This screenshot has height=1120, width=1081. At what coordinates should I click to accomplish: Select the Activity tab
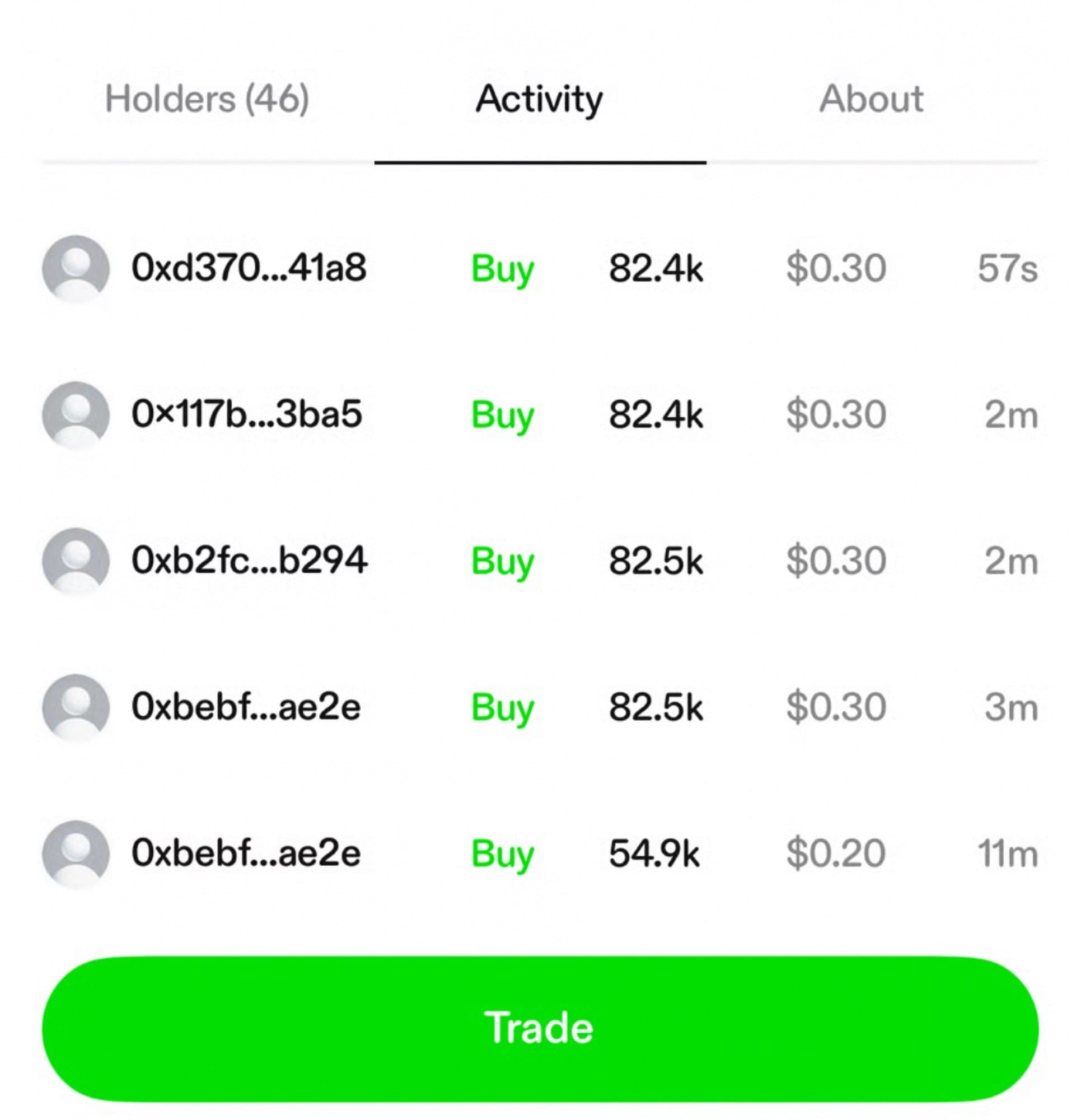(x=539, y=99)
